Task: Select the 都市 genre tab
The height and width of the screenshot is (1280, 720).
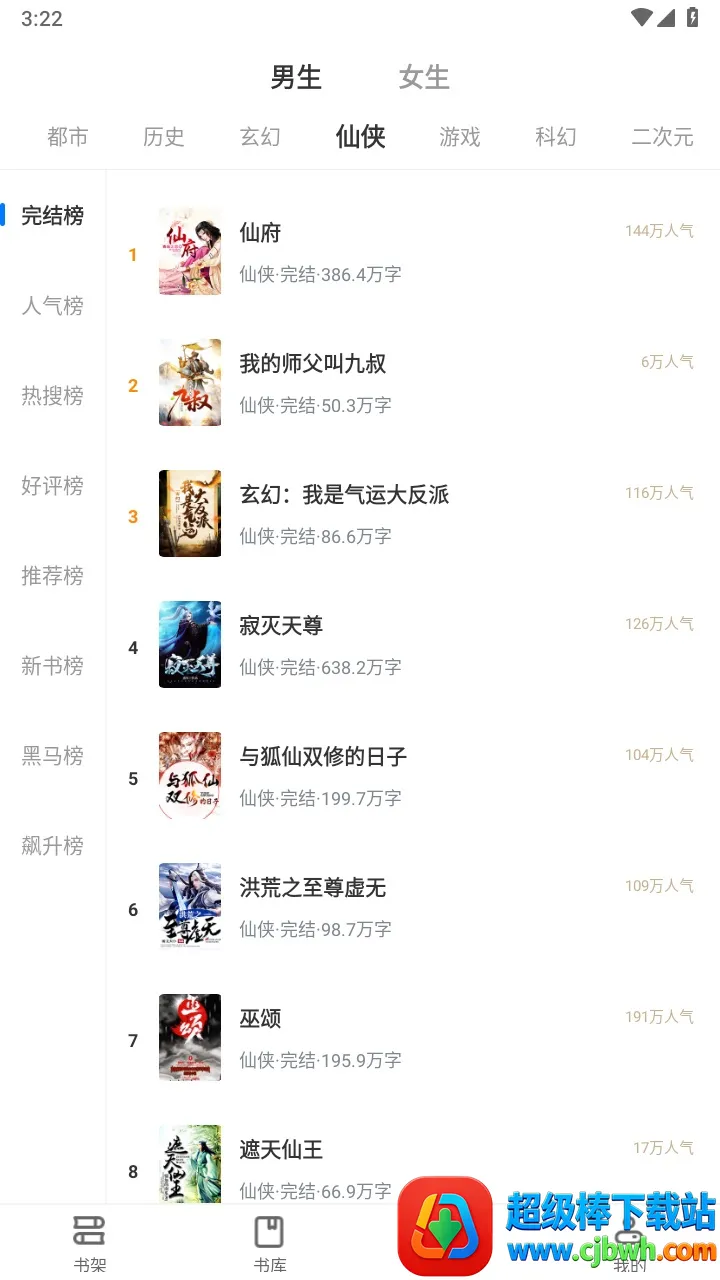Action: pos(68,137)
